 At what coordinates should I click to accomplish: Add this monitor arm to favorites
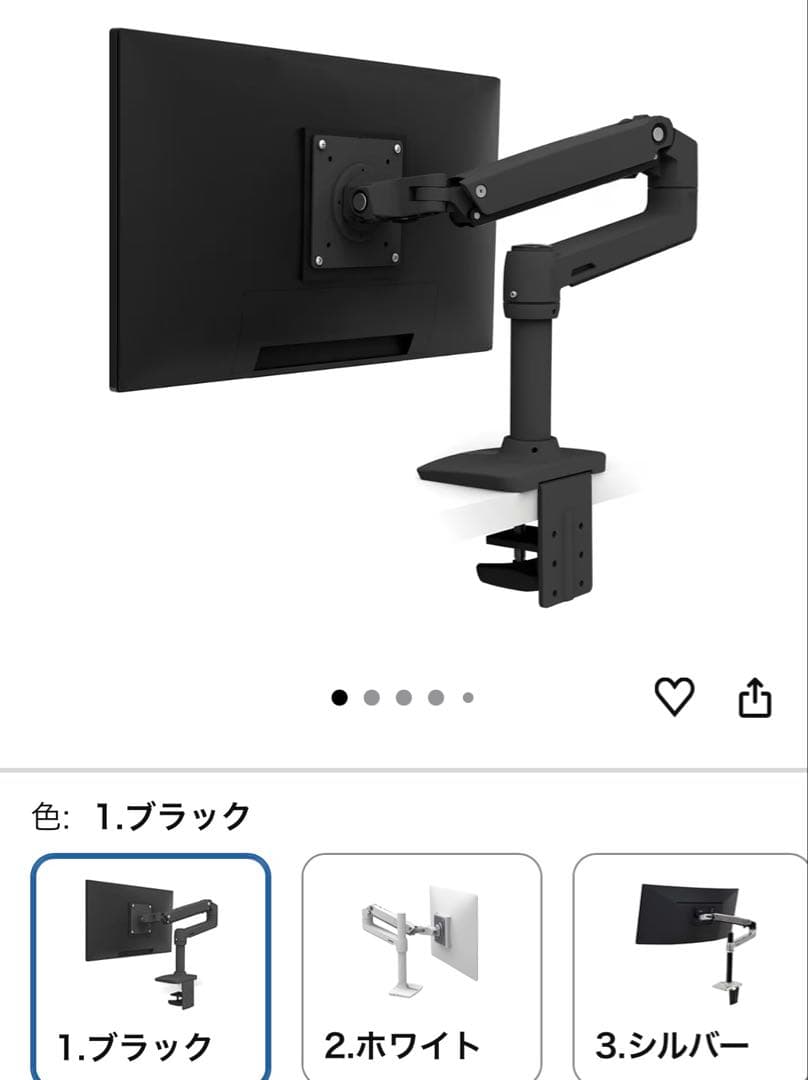click(674, 697)
